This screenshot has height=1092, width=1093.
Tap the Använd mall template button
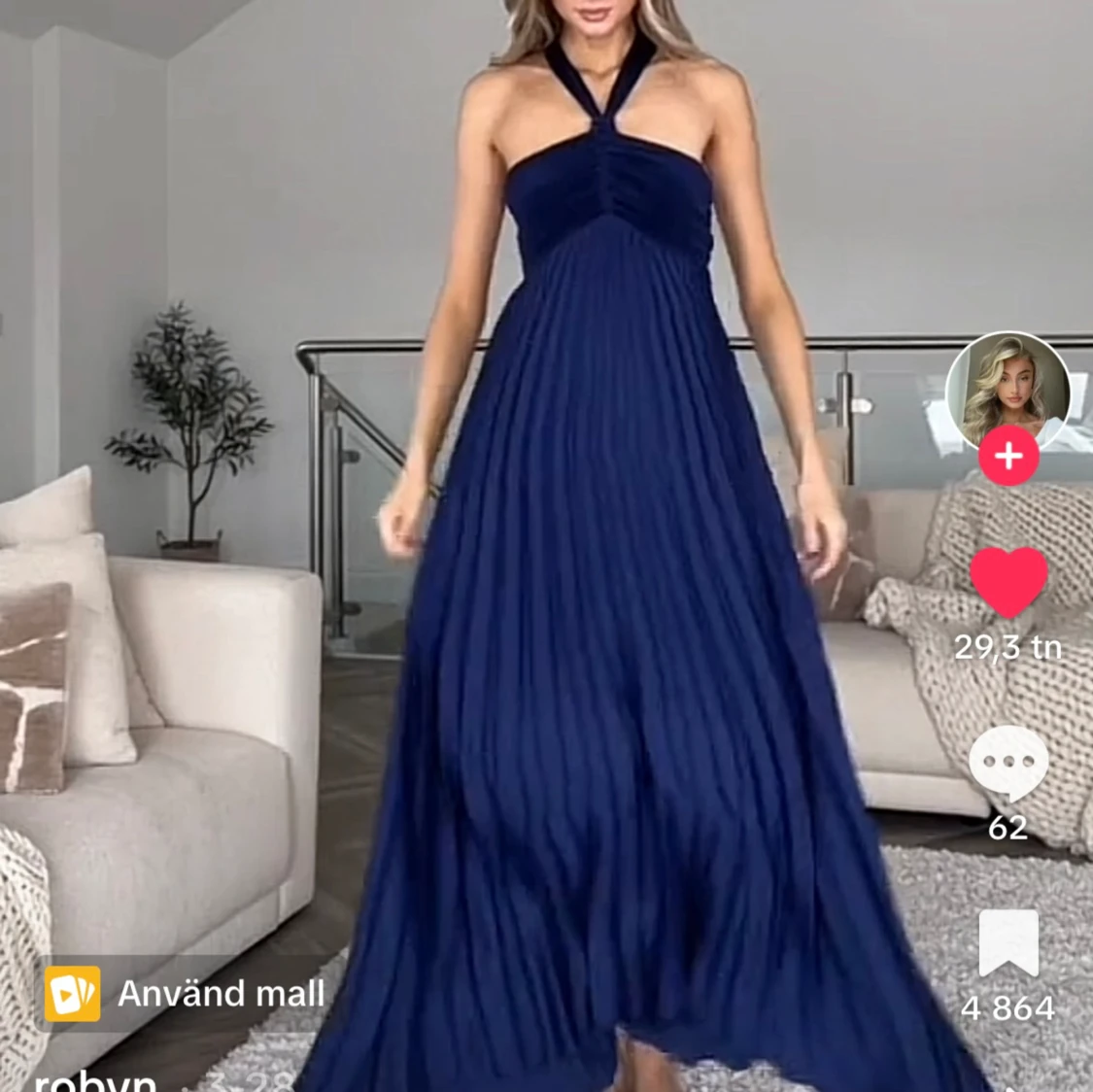pos(187,994)
